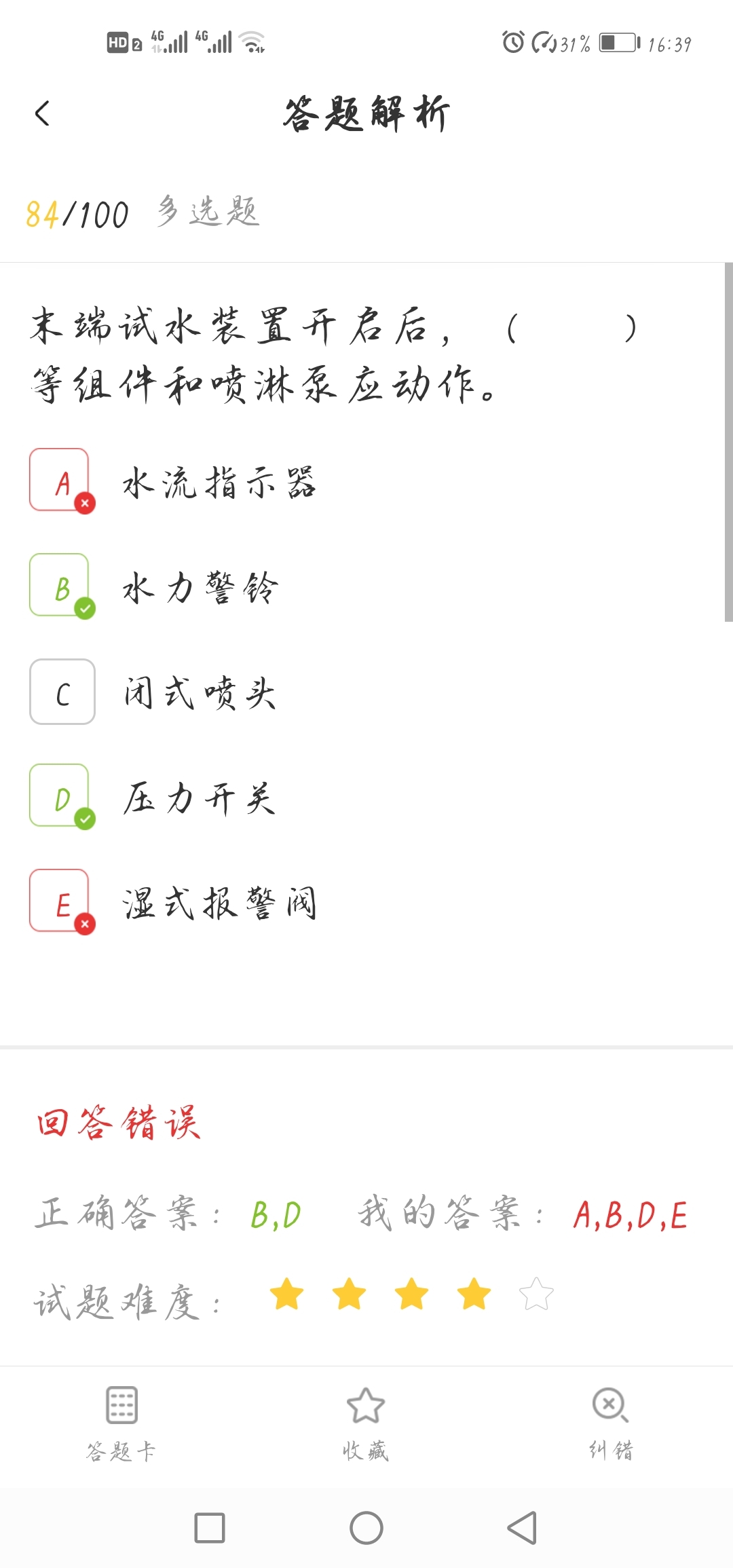Report an error via 纠错
This screenshot has height=1568, width=733.
coord(611,1423)
